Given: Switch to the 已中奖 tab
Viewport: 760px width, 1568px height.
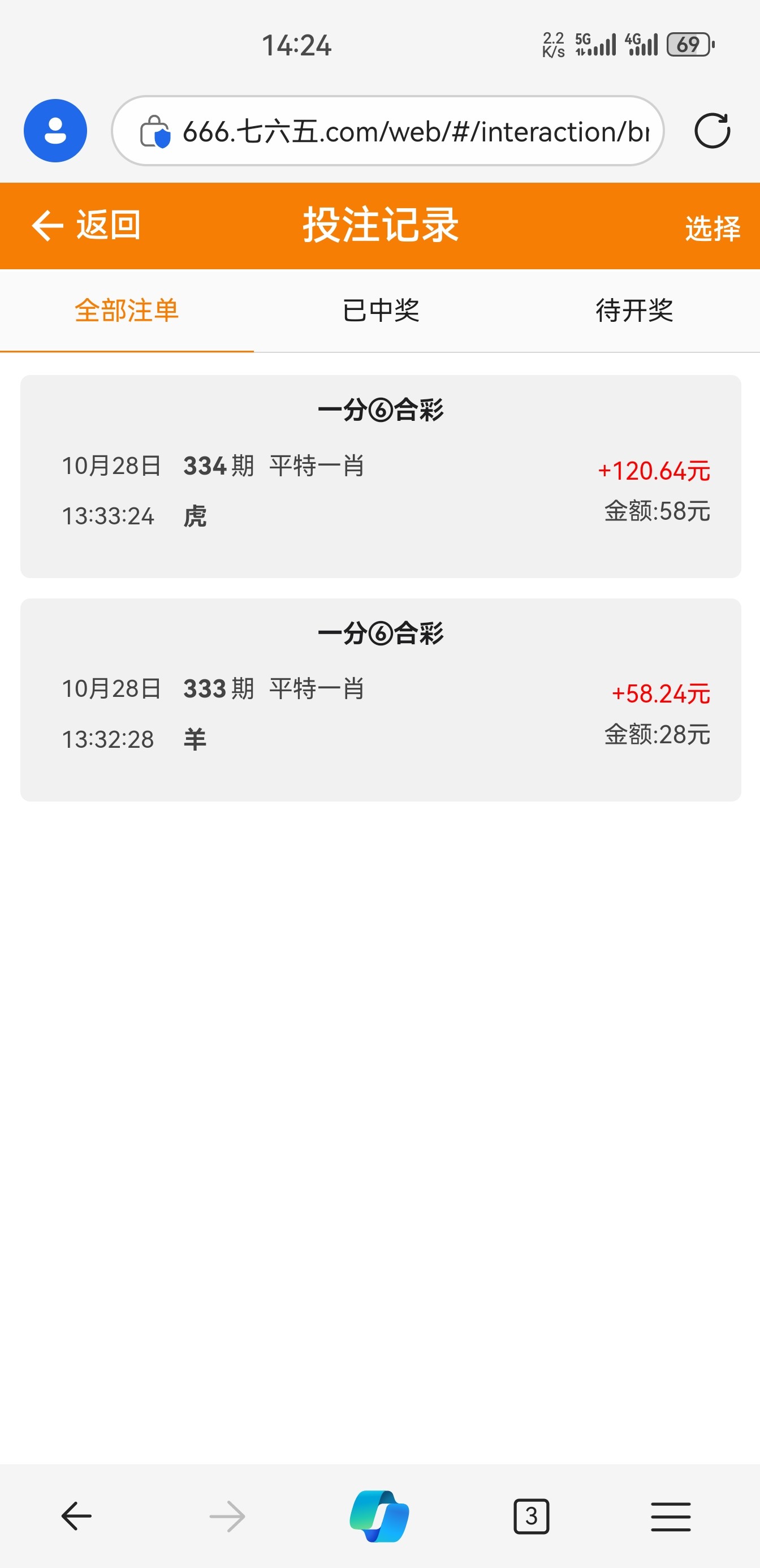Looking at the screenshot, I should coord(381,311).
